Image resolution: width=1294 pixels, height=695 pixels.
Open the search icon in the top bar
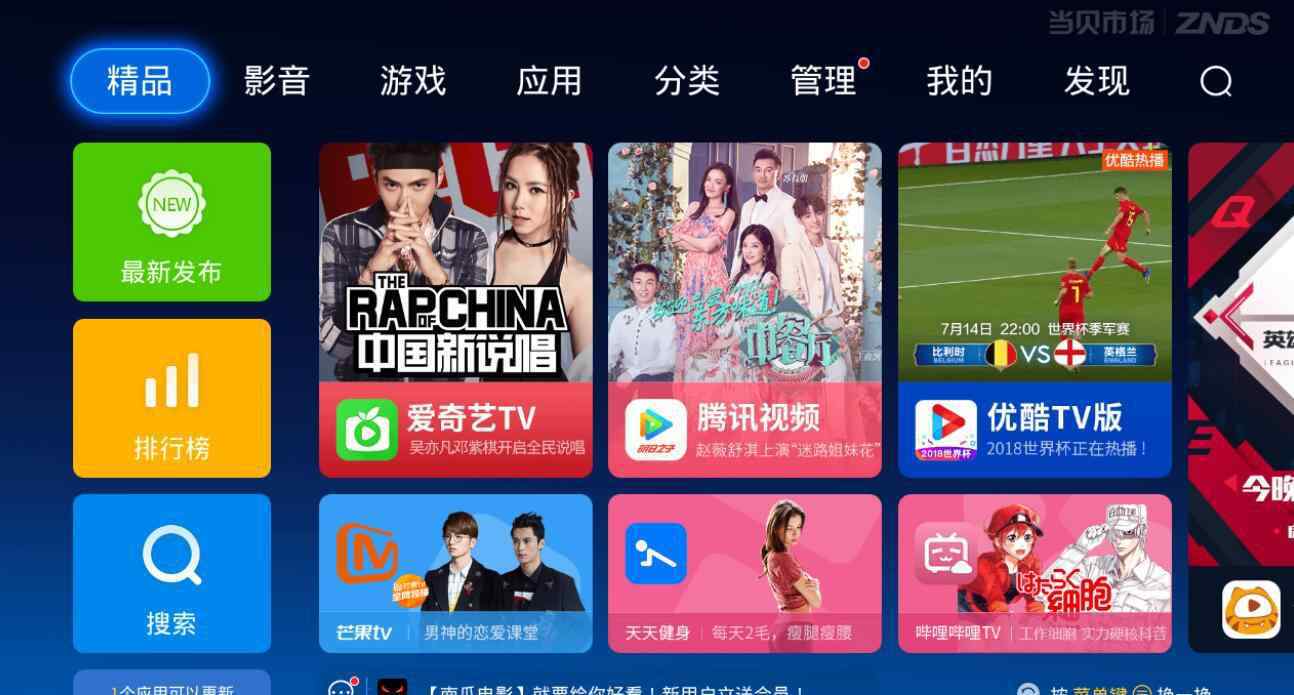coord(1216,81)
